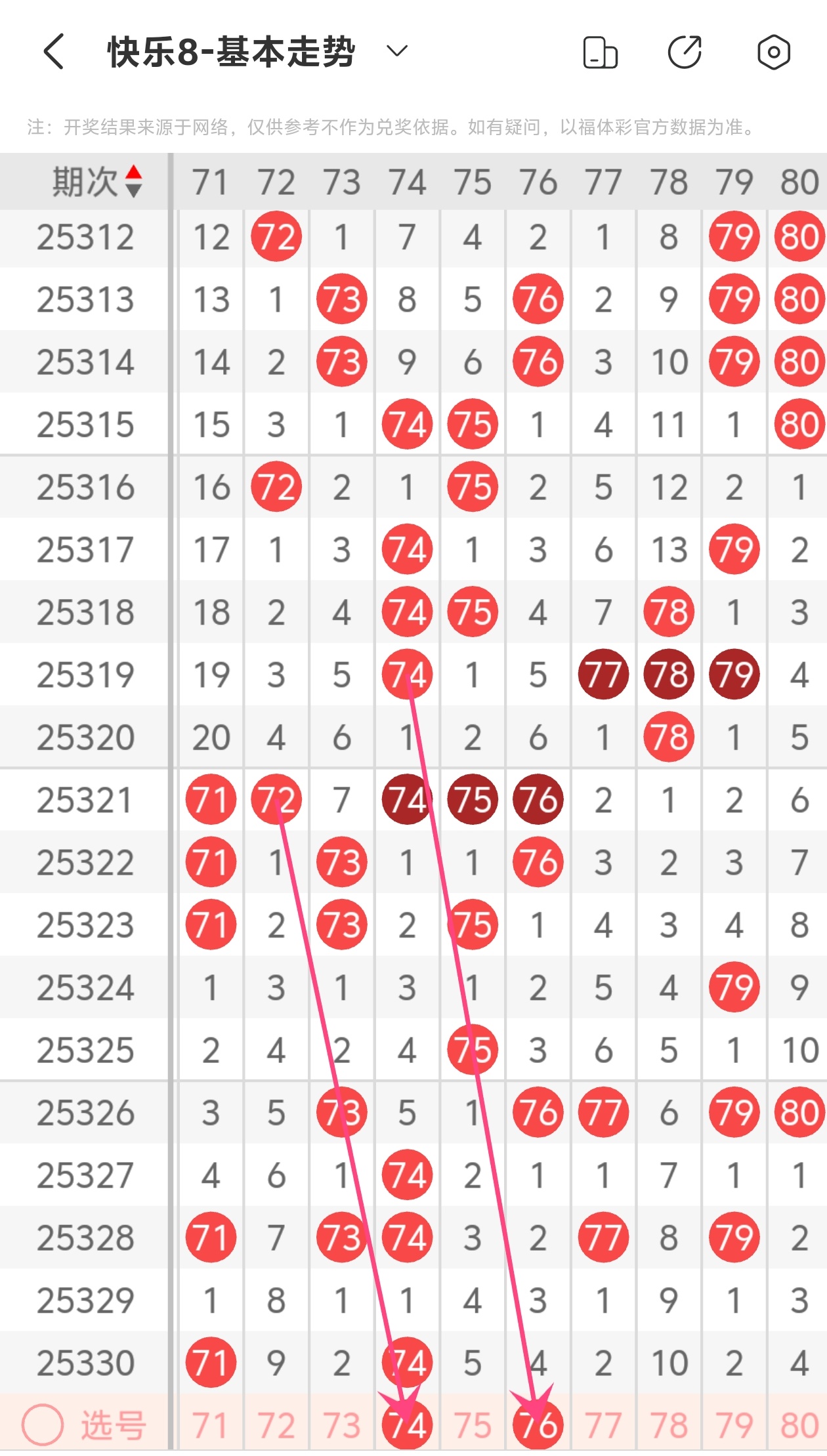Select number 71 in 选号 row
This screenshot has width=827, height=1456.
210,1425
